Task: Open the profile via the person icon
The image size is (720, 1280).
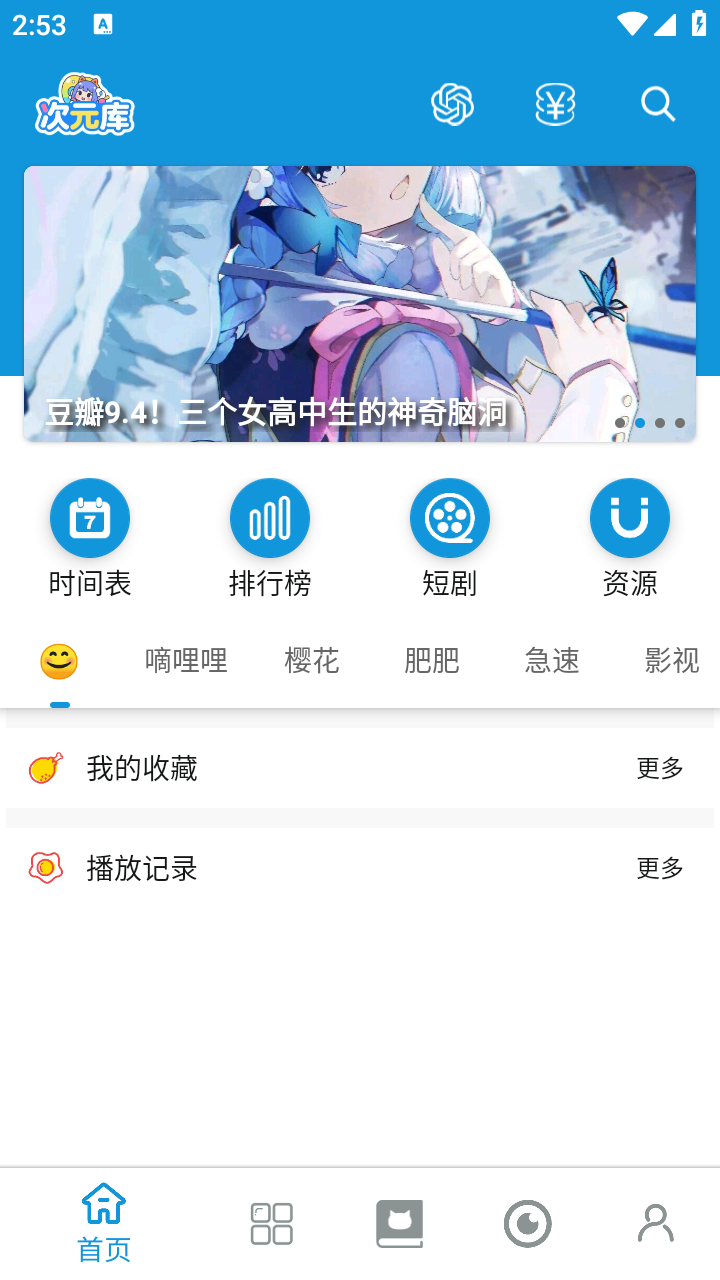Action: 656,1222
